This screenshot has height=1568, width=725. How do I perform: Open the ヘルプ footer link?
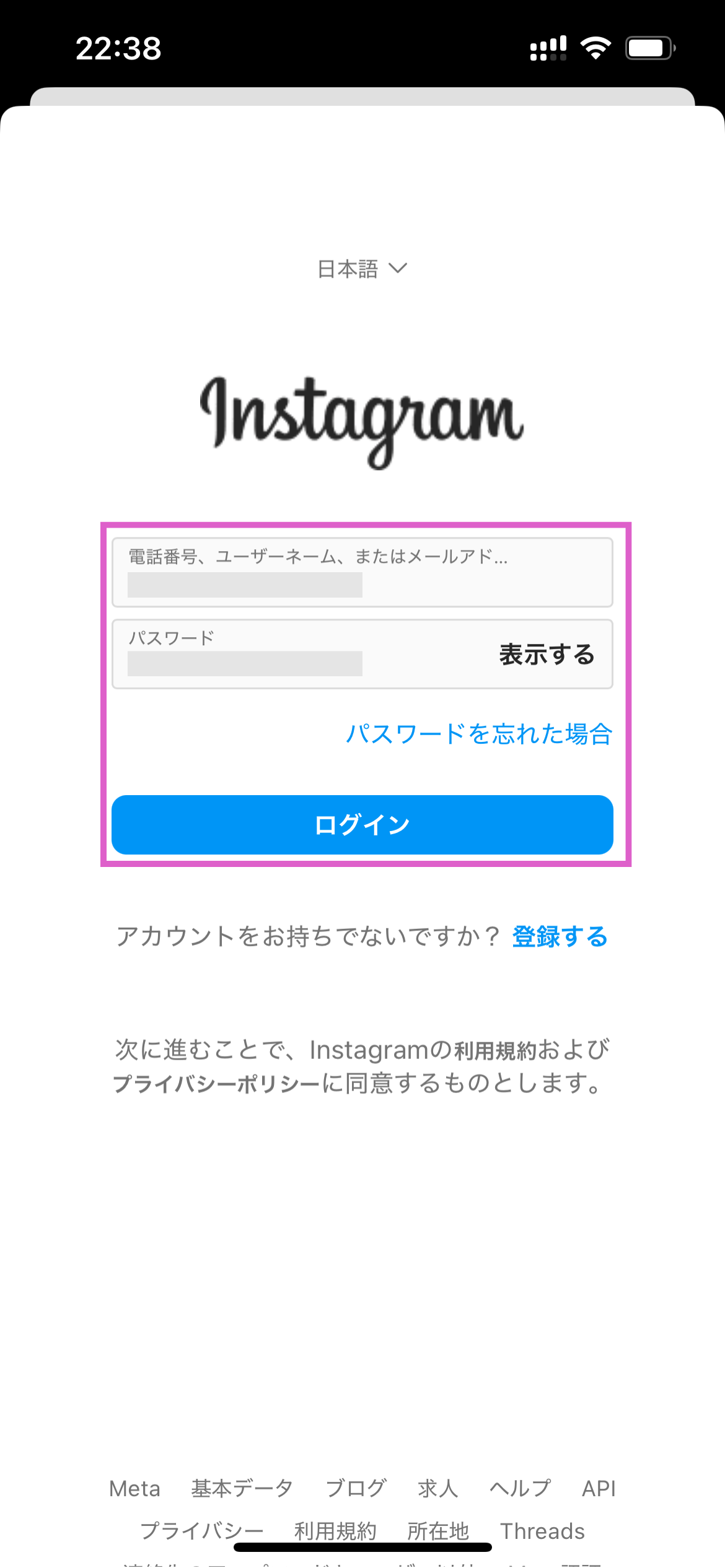pos(520,1489)
